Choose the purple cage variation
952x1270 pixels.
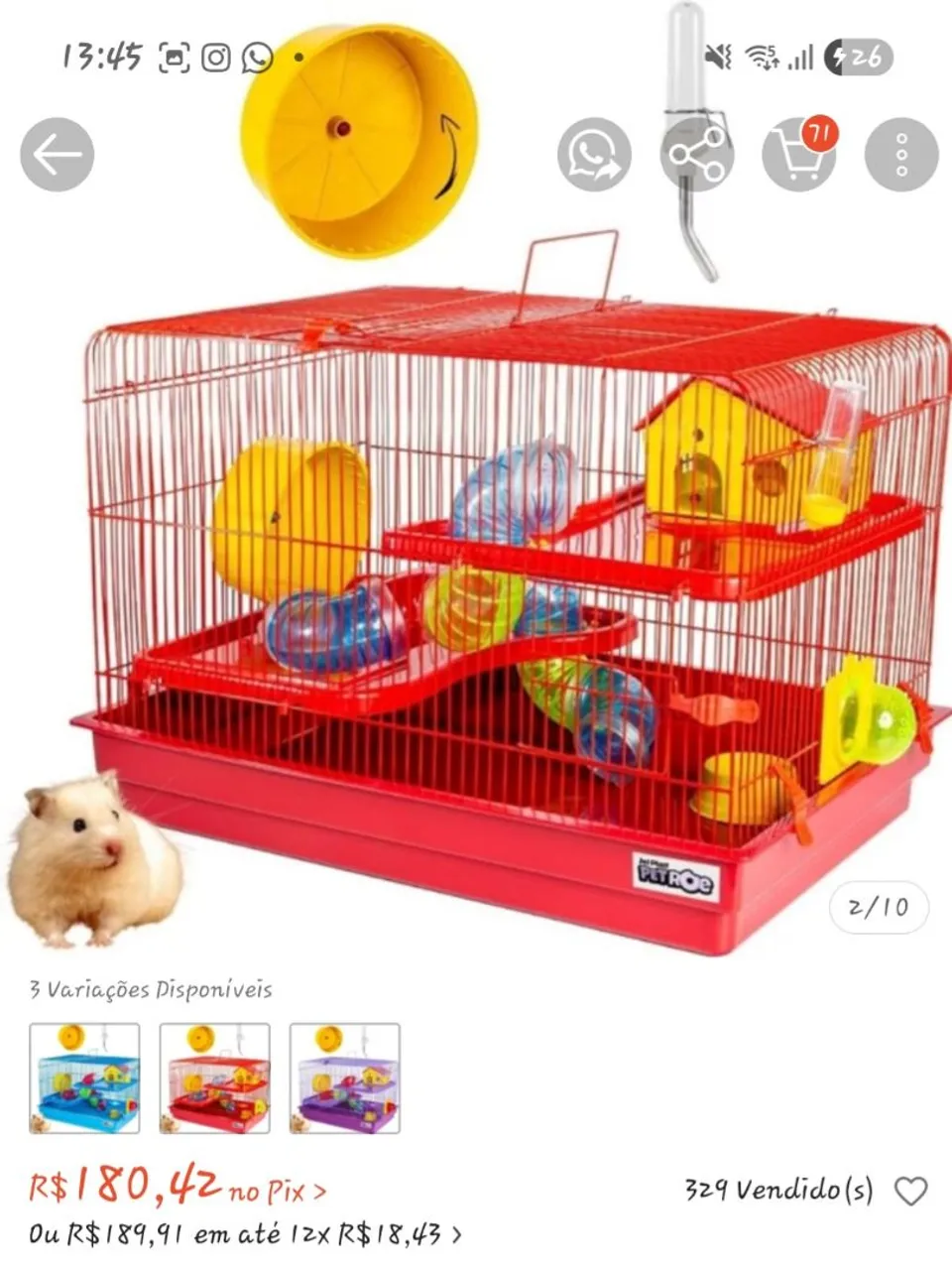click(x=344, y=1079)
